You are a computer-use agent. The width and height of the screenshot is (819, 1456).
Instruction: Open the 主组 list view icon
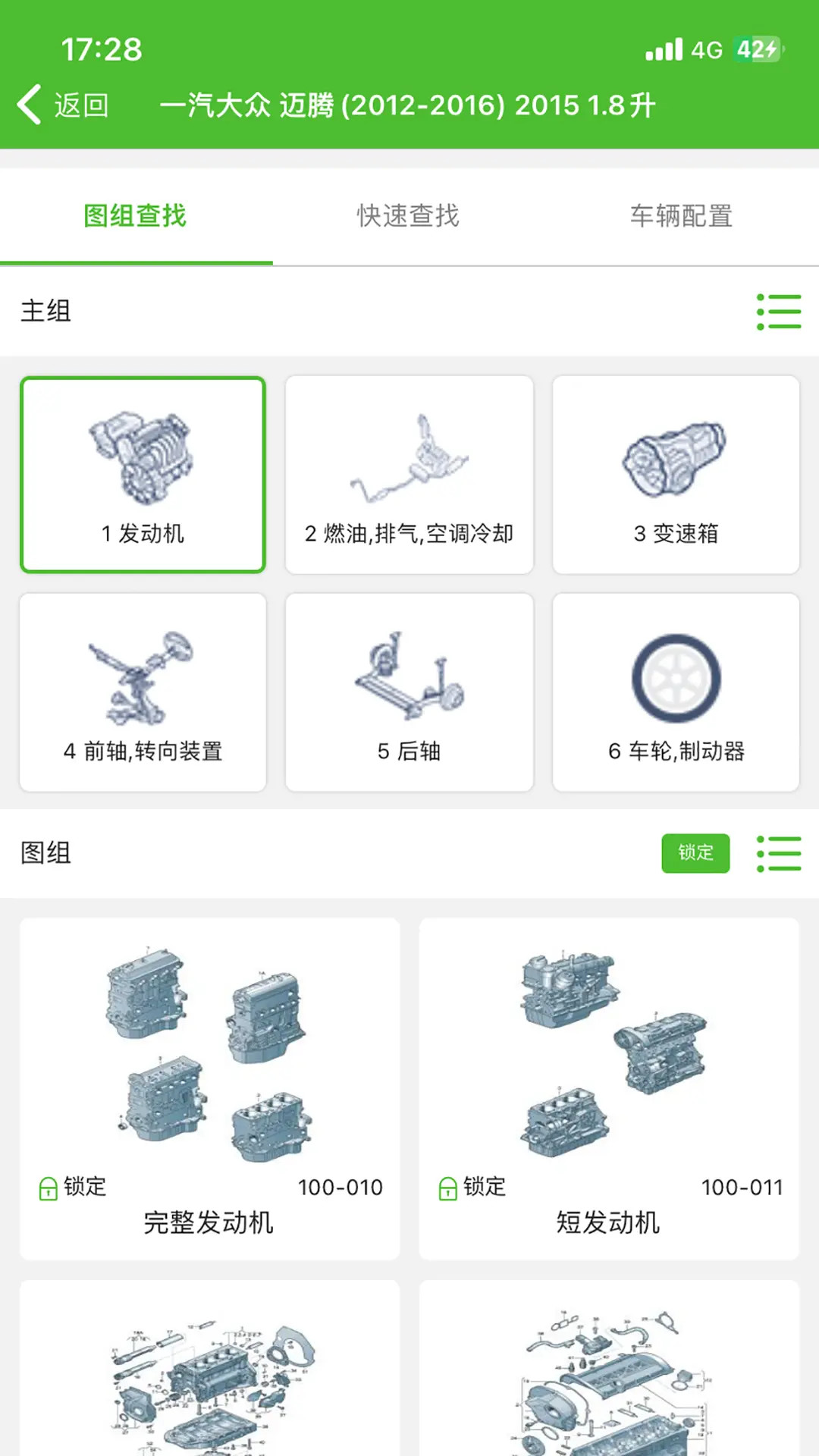coord(779,311)
